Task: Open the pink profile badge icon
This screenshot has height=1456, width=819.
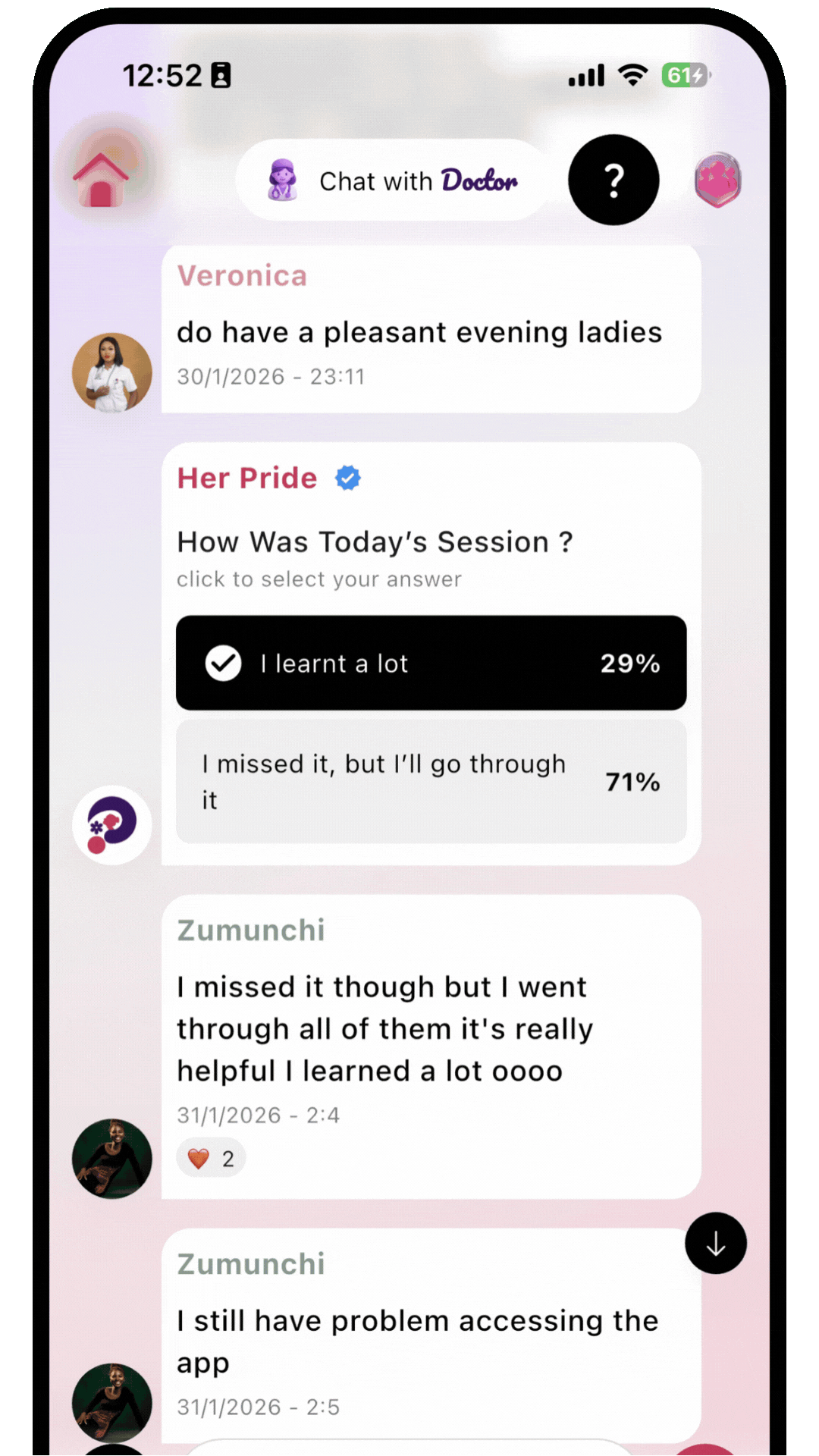Action: coord(717,180)
